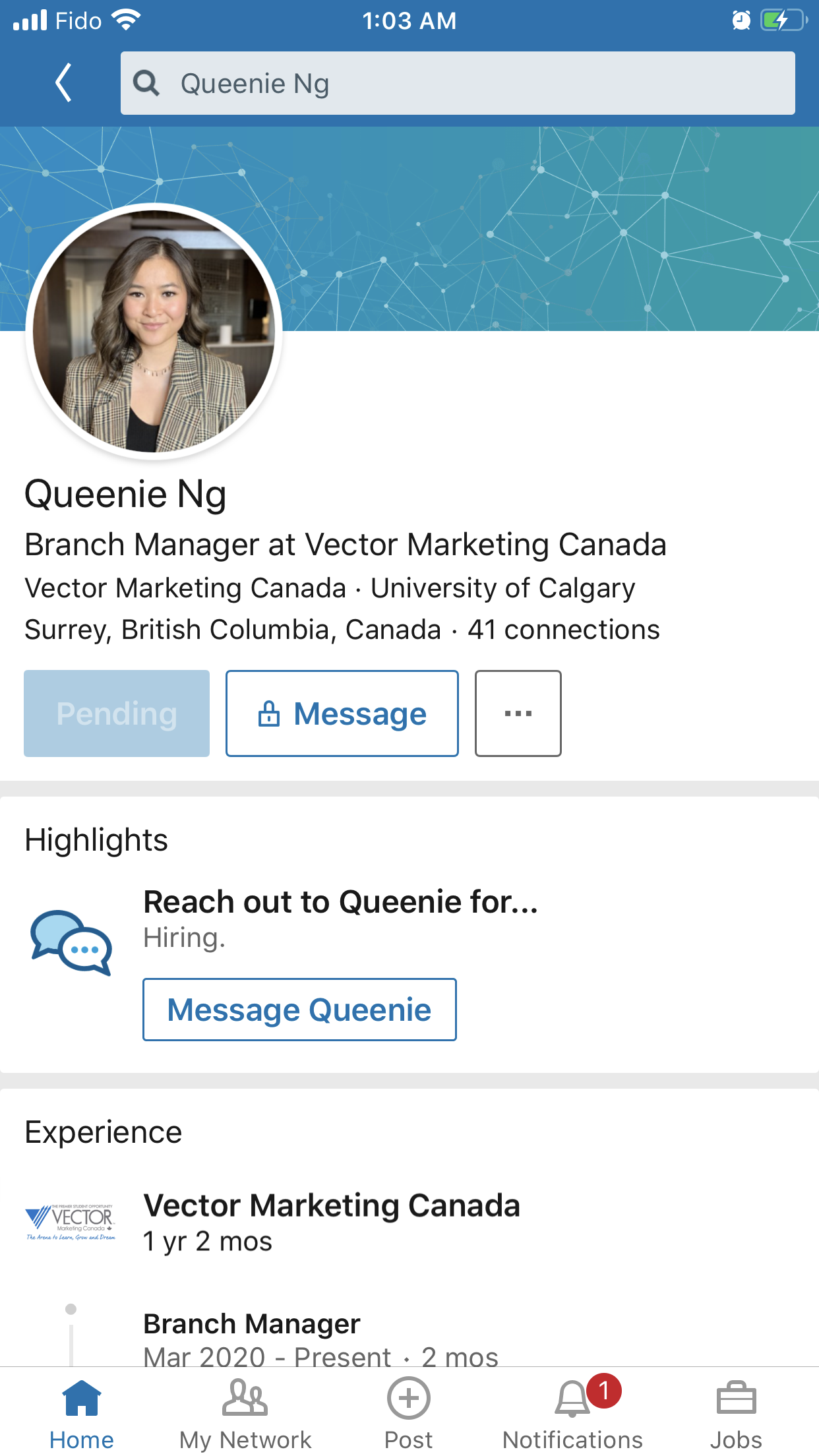Switch to the Home tab
Screen dimensions: 819x1456
coord(82,1414)
